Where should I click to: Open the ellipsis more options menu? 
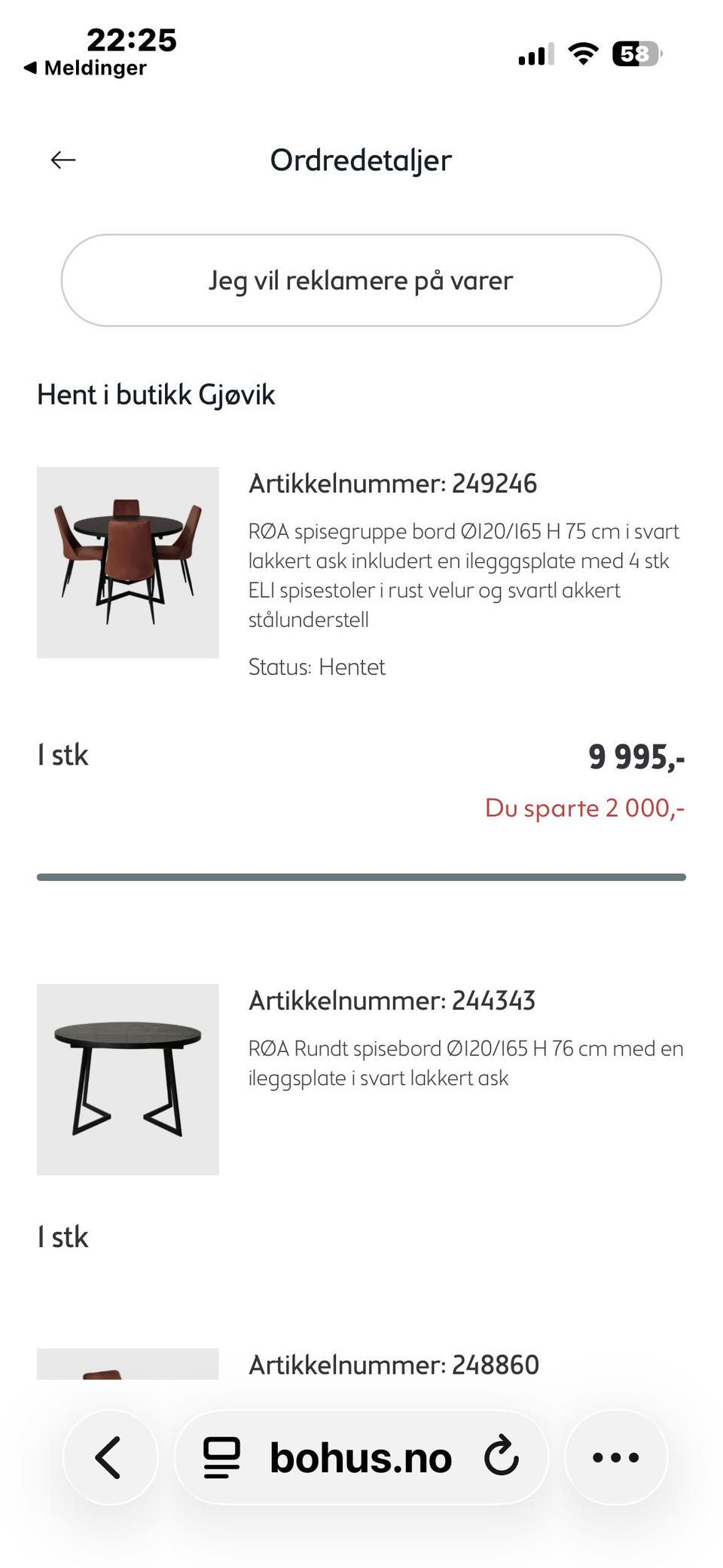(615, 1456)
